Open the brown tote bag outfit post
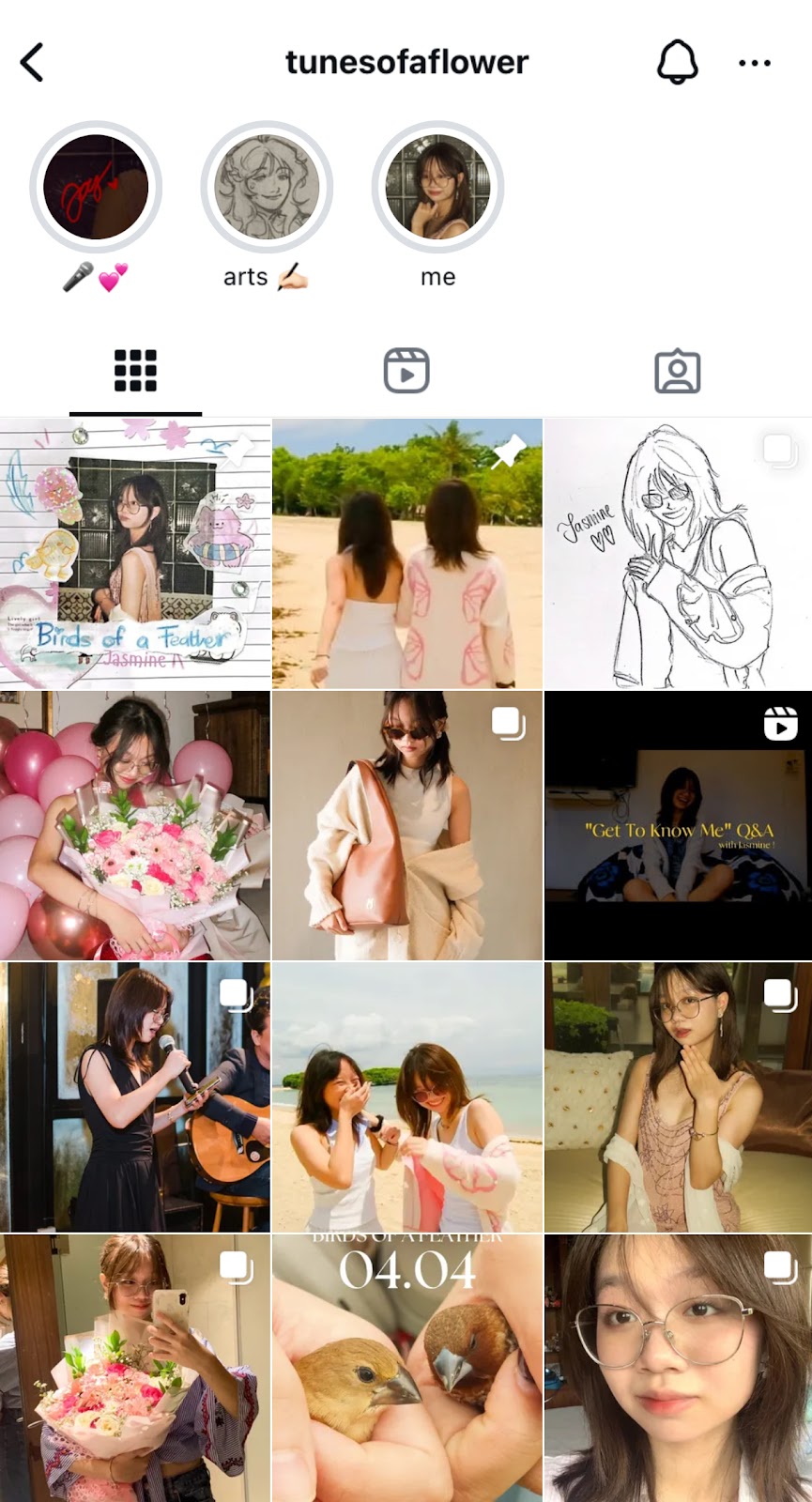 [406, 826]
